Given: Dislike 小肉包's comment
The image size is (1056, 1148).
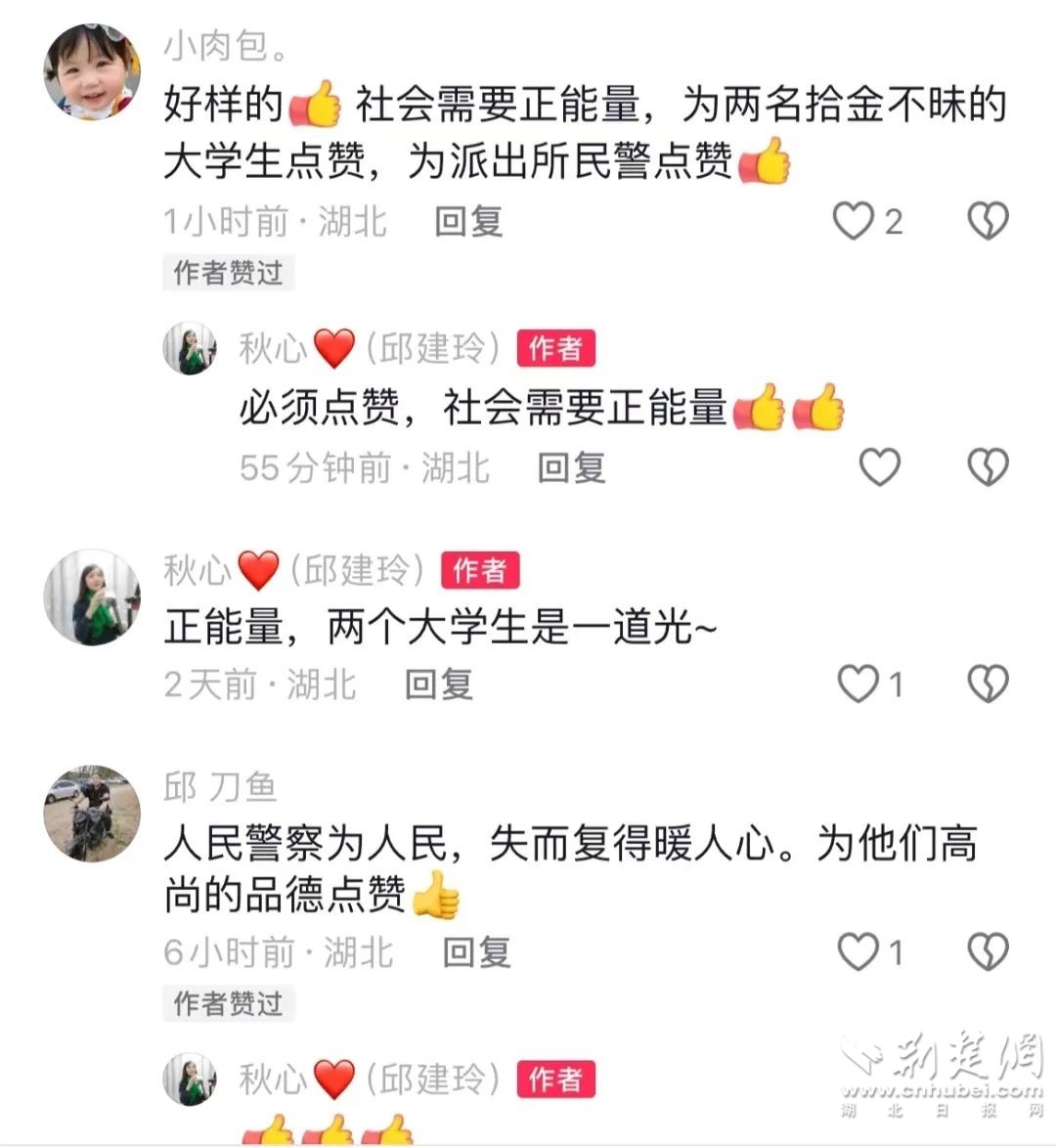Looking at the screenshot, I should (x=988, y=221).
